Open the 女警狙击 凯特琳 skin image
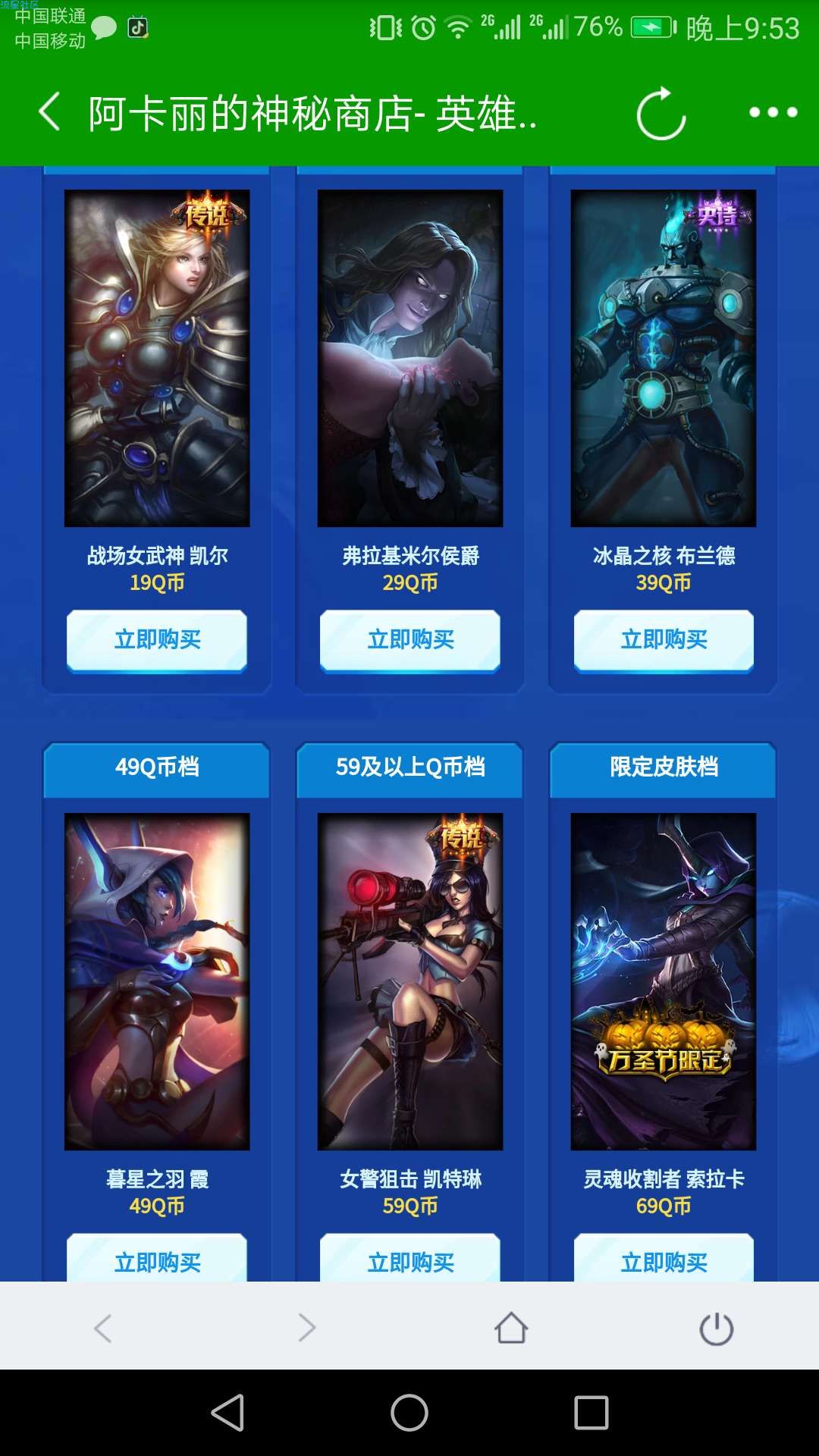Screen dimensions: 819x1456 click(410, 981)
